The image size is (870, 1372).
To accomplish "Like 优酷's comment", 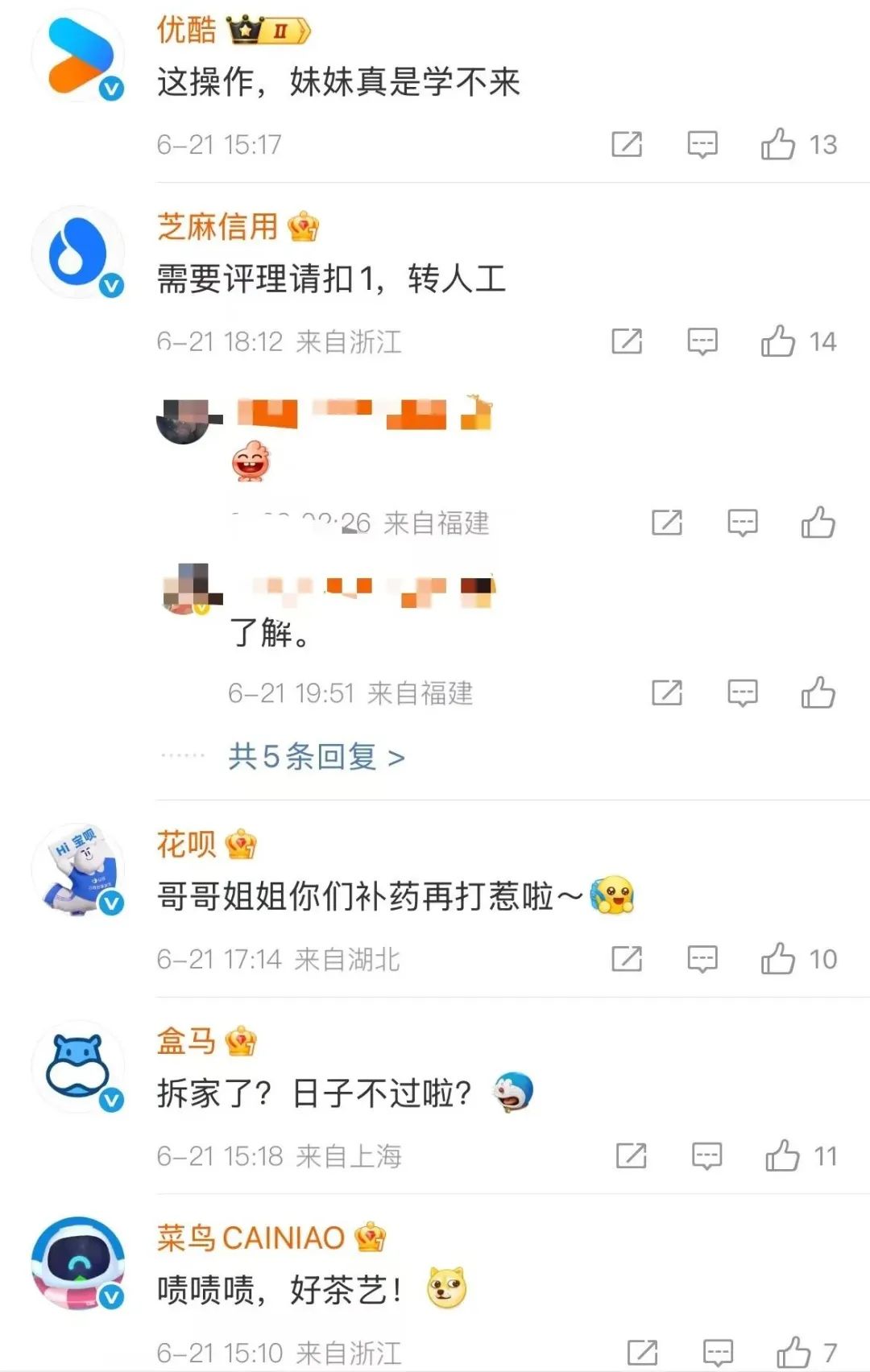I will point(778,144).
